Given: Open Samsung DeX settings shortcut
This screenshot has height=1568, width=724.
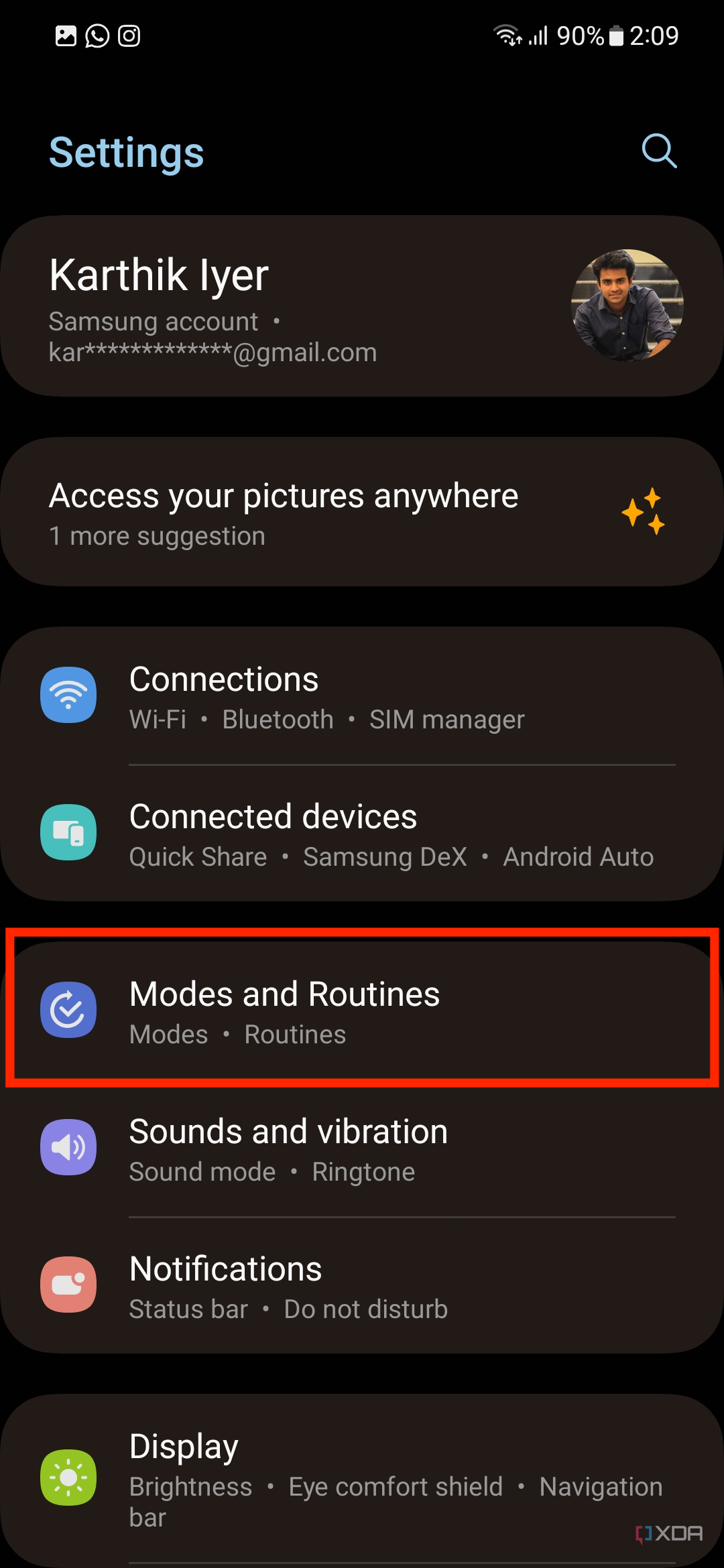Looking at the screenshot, I should click(x=384, y=856).
